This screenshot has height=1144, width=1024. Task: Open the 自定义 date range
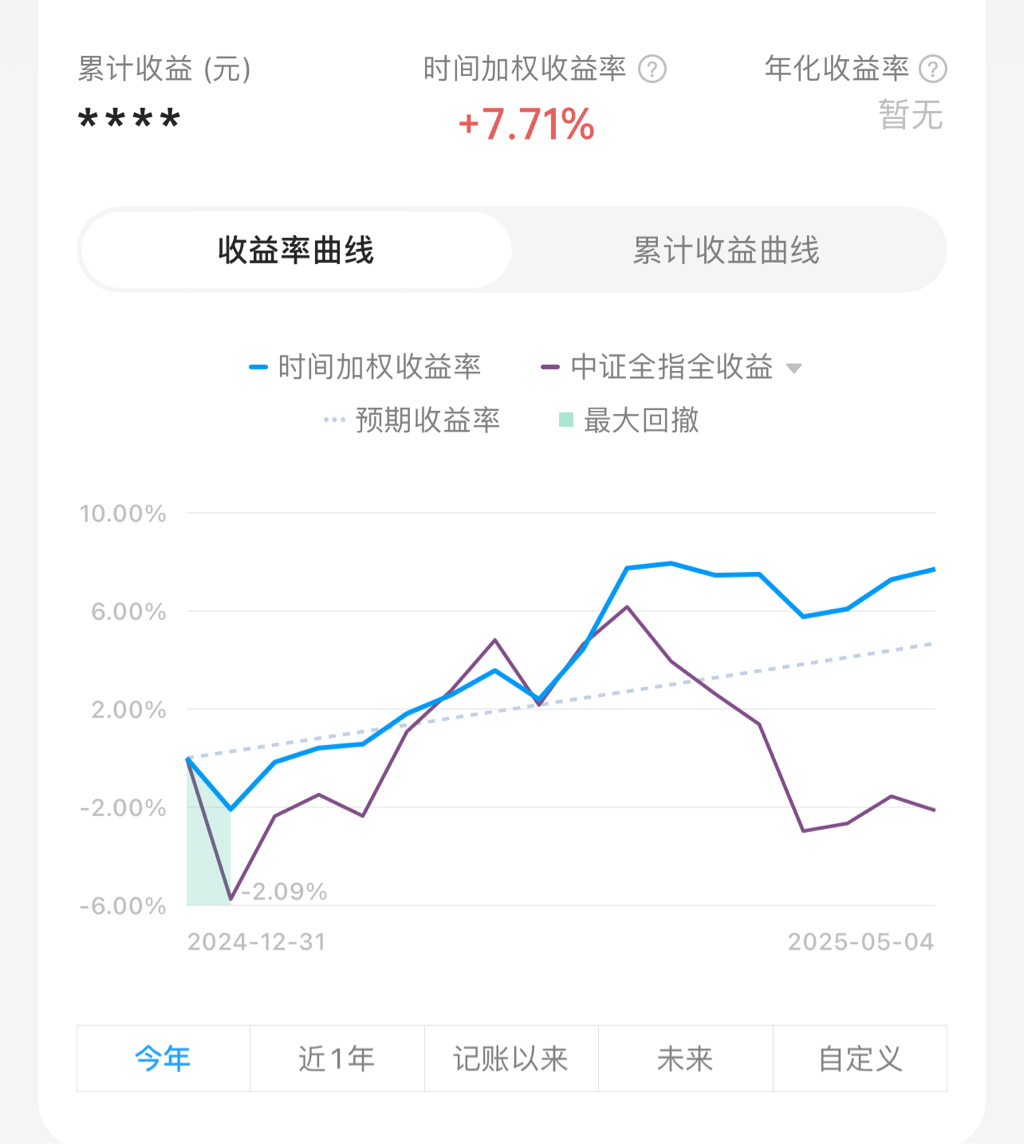click(860, 1058)
